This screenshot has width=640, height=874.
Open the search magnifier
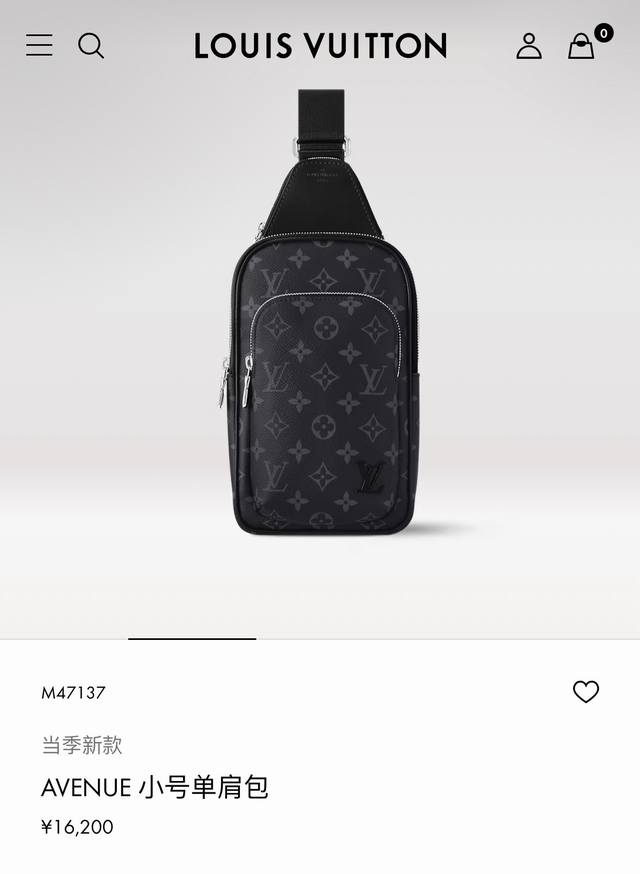(x=91, y=45)
